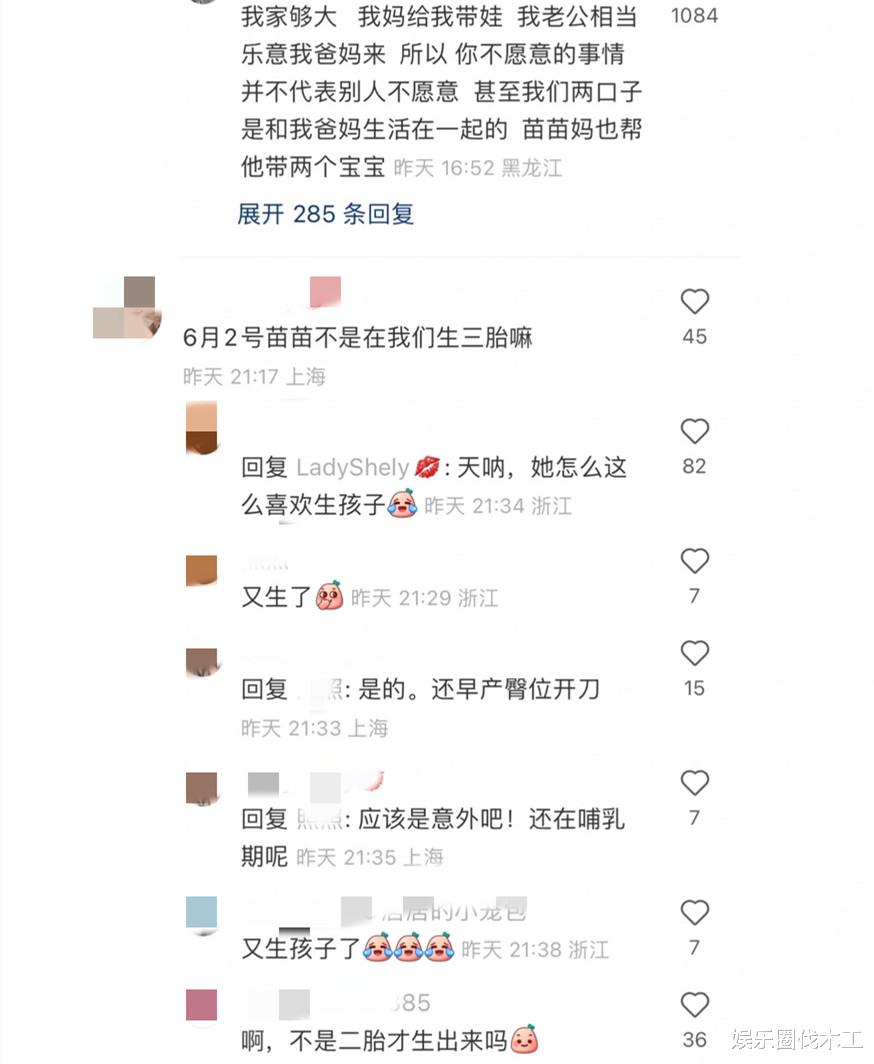Screen dimensions: 874x1064
Task: Like the comment with 1084 likes
Action: (x=695, y=16)
